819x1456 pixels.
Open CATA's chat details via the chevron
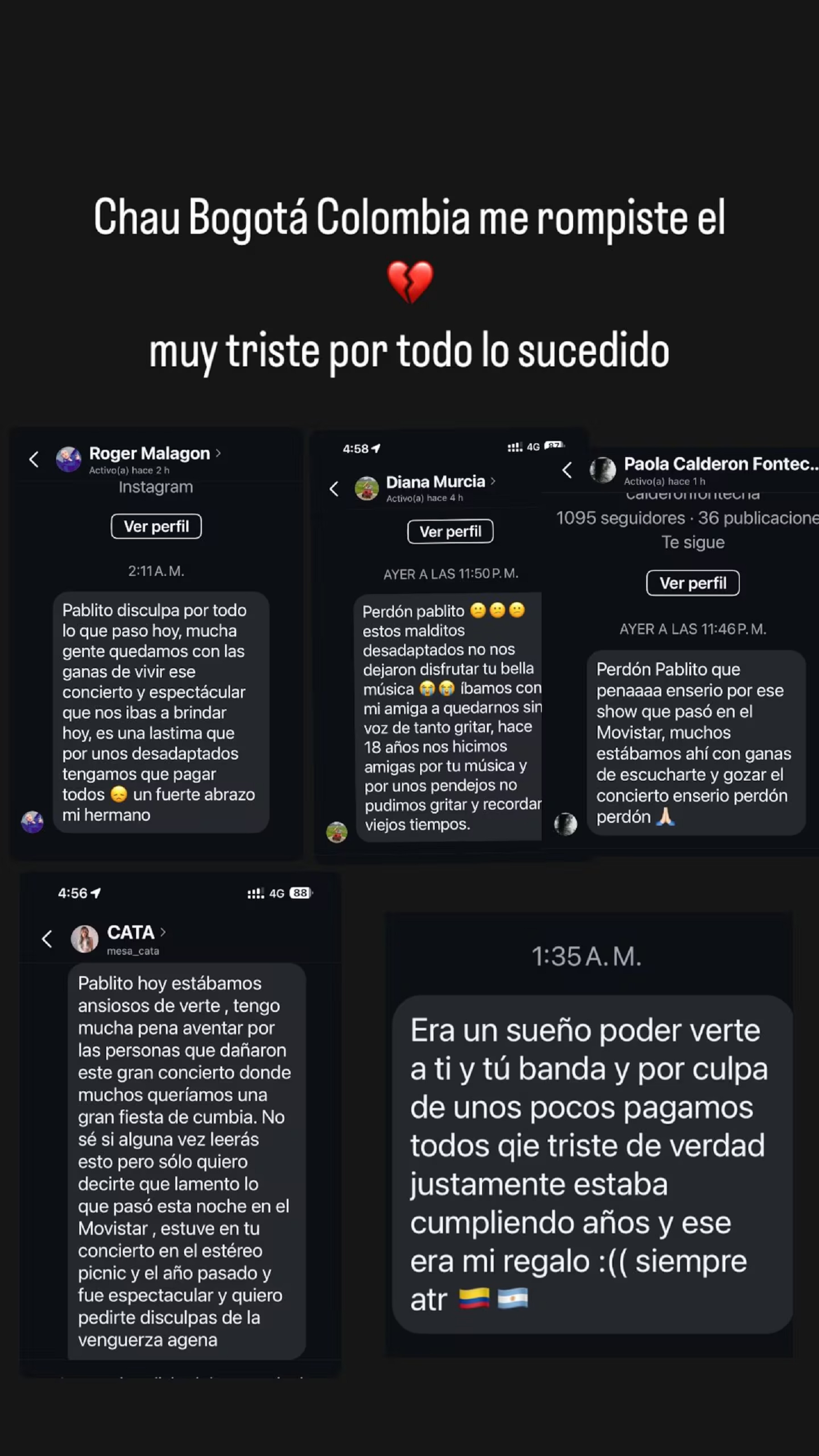[164, 933]
